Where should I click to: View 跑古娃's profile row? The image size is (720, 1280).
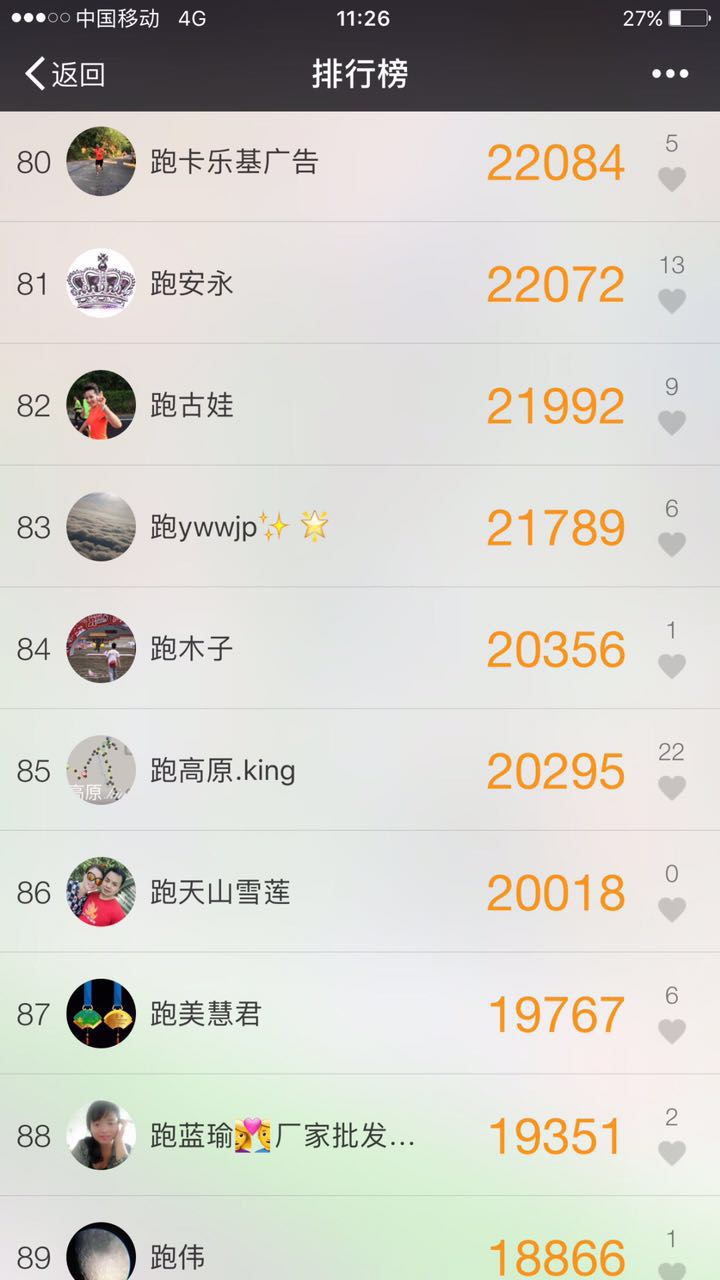tap(360, 405)
